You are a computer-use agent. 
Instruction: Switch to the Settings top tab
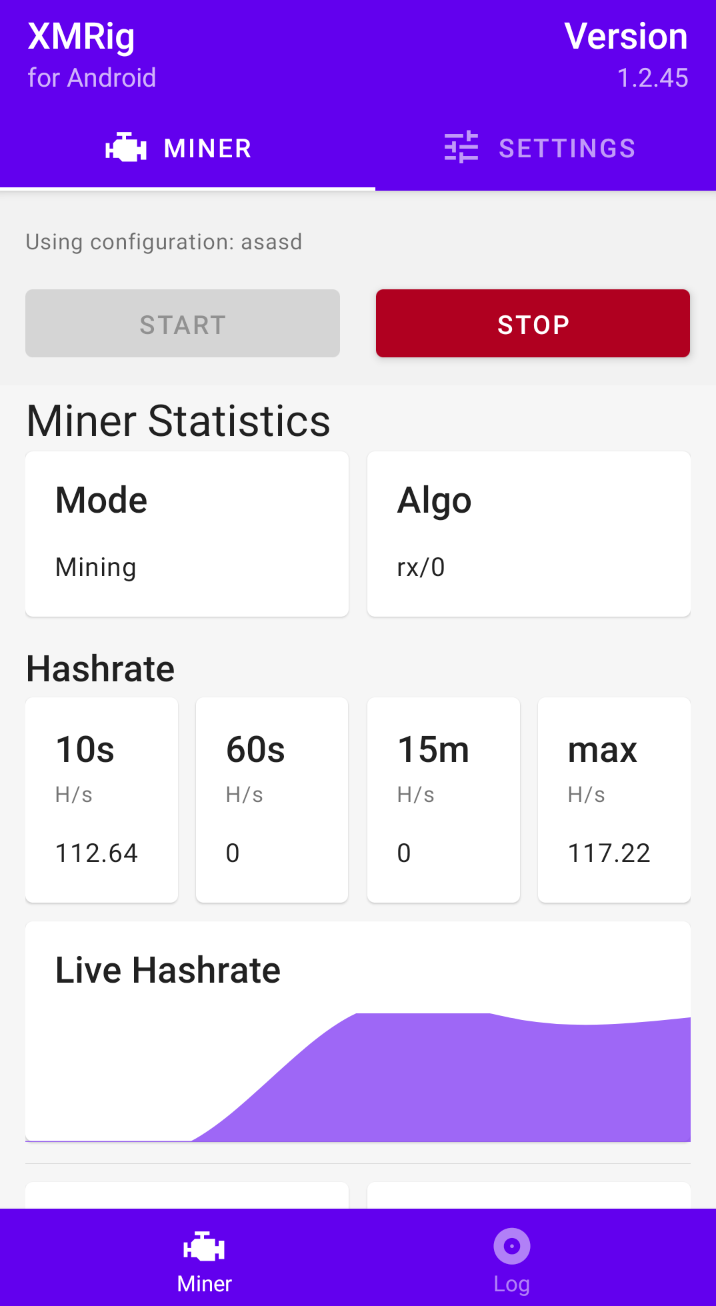540,148
